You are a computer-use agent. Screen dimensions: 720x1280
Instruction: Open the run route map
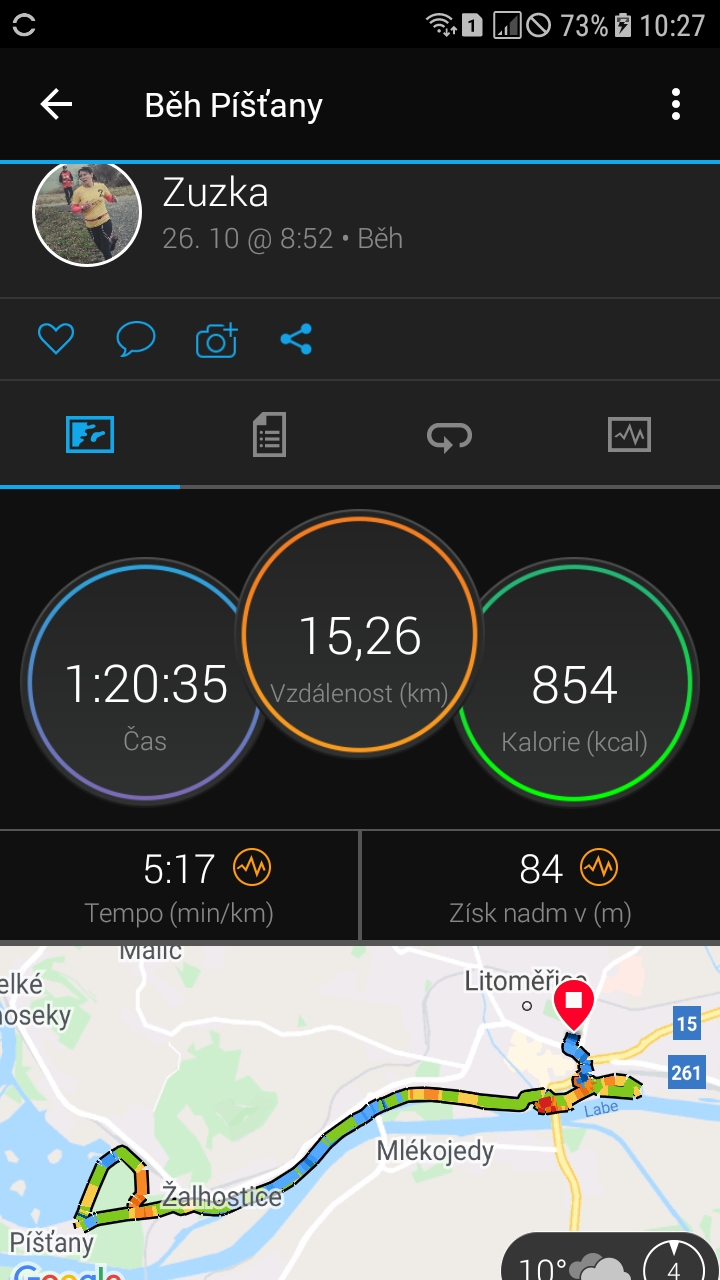pyautogui.click(x=360, y=1112)
